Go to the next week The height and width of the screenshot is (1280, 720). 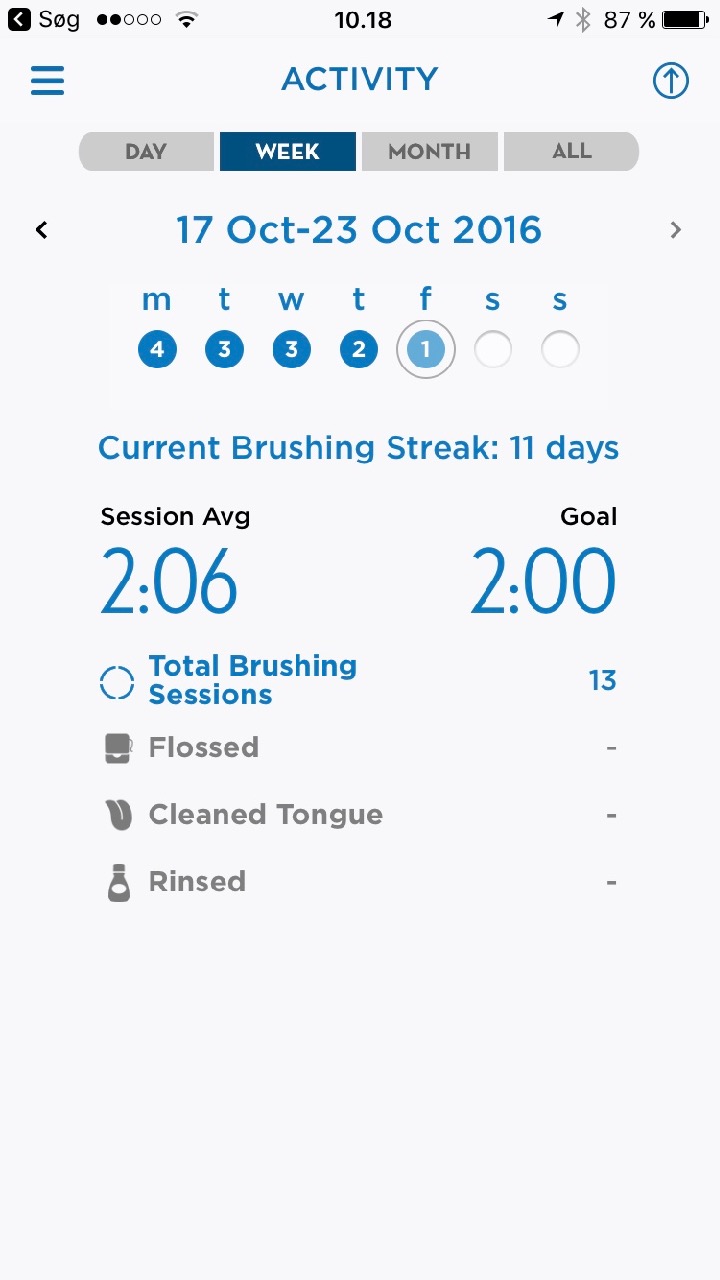[676, 230]
